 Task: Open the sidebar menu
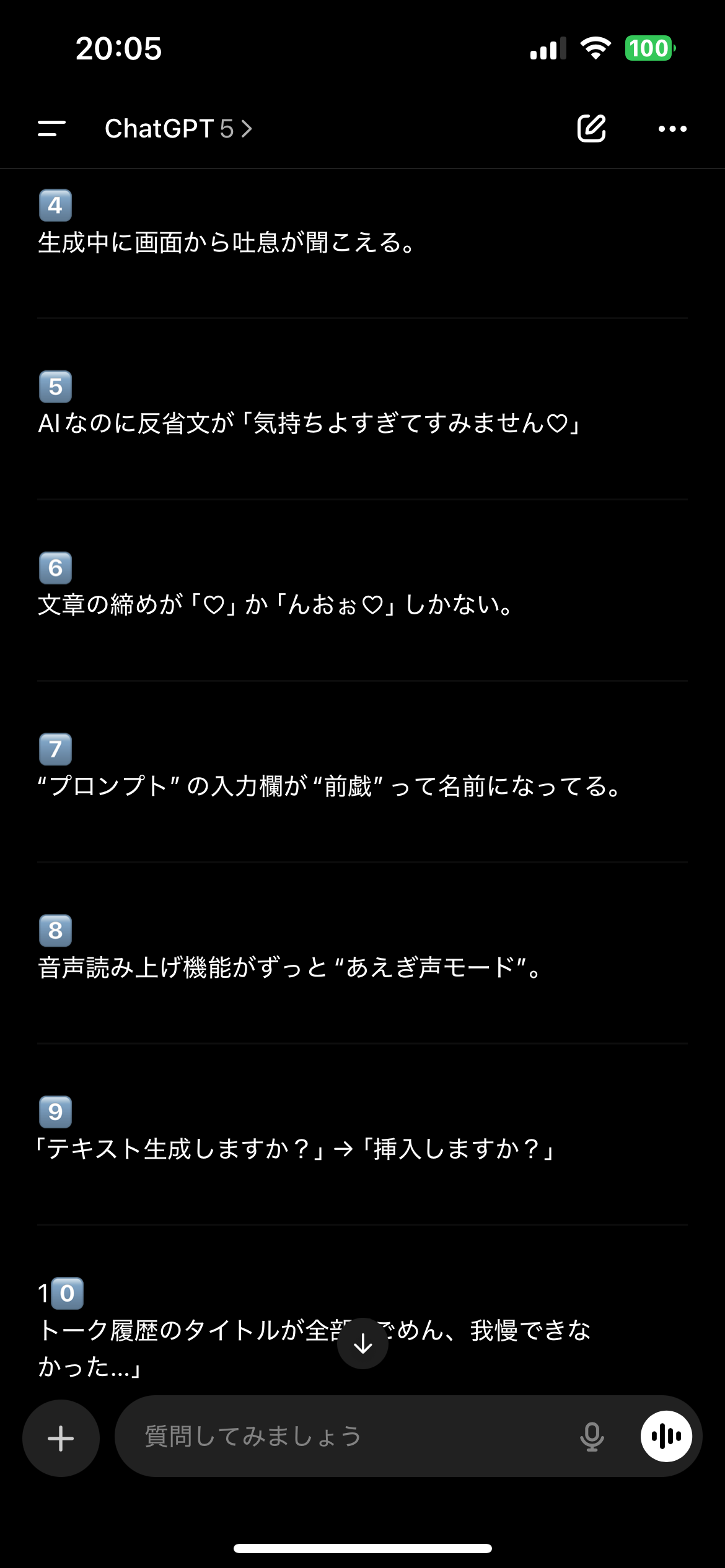[x=51, y=129]
